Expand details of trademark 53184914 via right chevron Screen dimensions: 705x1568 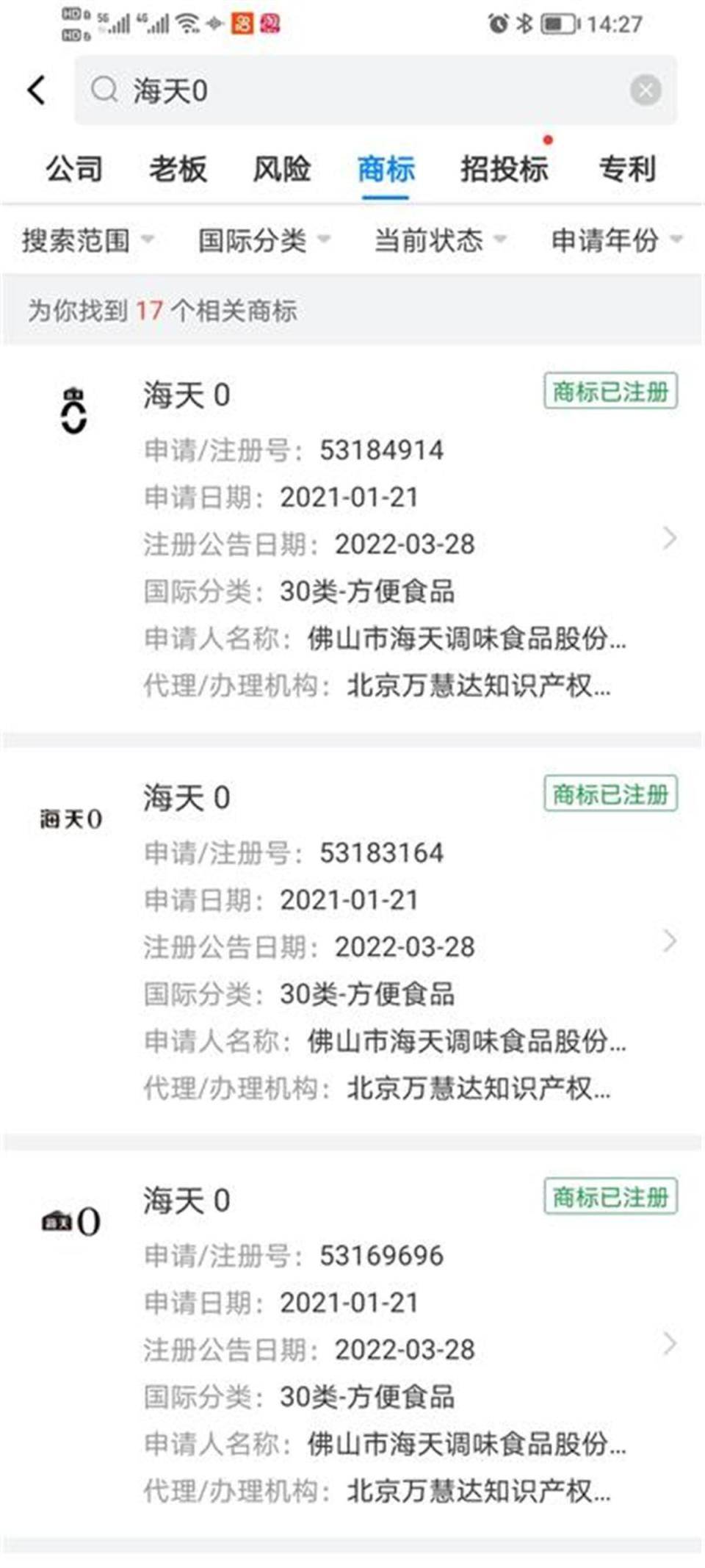click(x=670, y=539)
